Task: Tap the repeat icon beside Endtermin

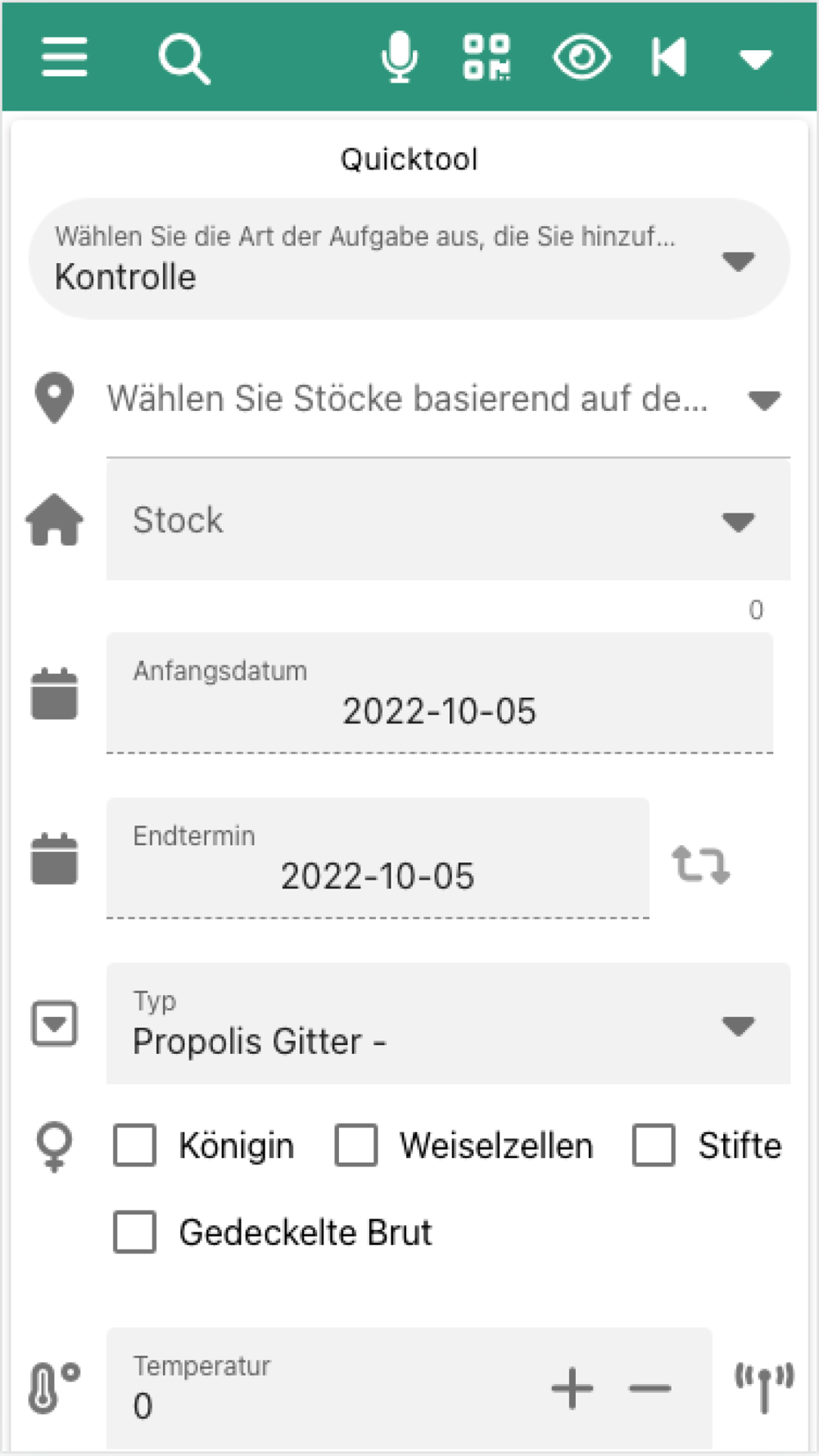Action: click(x=700, y=865)
